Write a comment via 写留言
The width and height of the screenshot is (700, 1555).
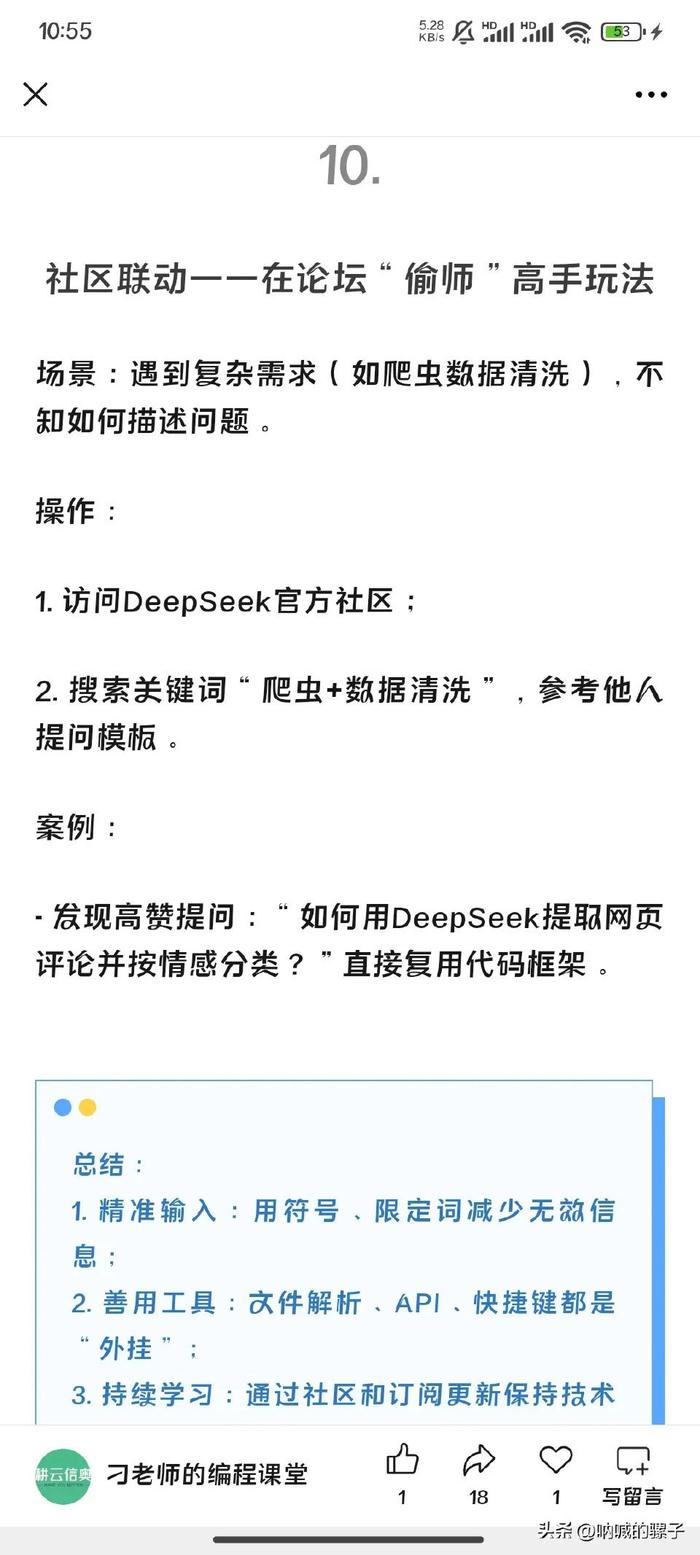[x=632, y=1475]
